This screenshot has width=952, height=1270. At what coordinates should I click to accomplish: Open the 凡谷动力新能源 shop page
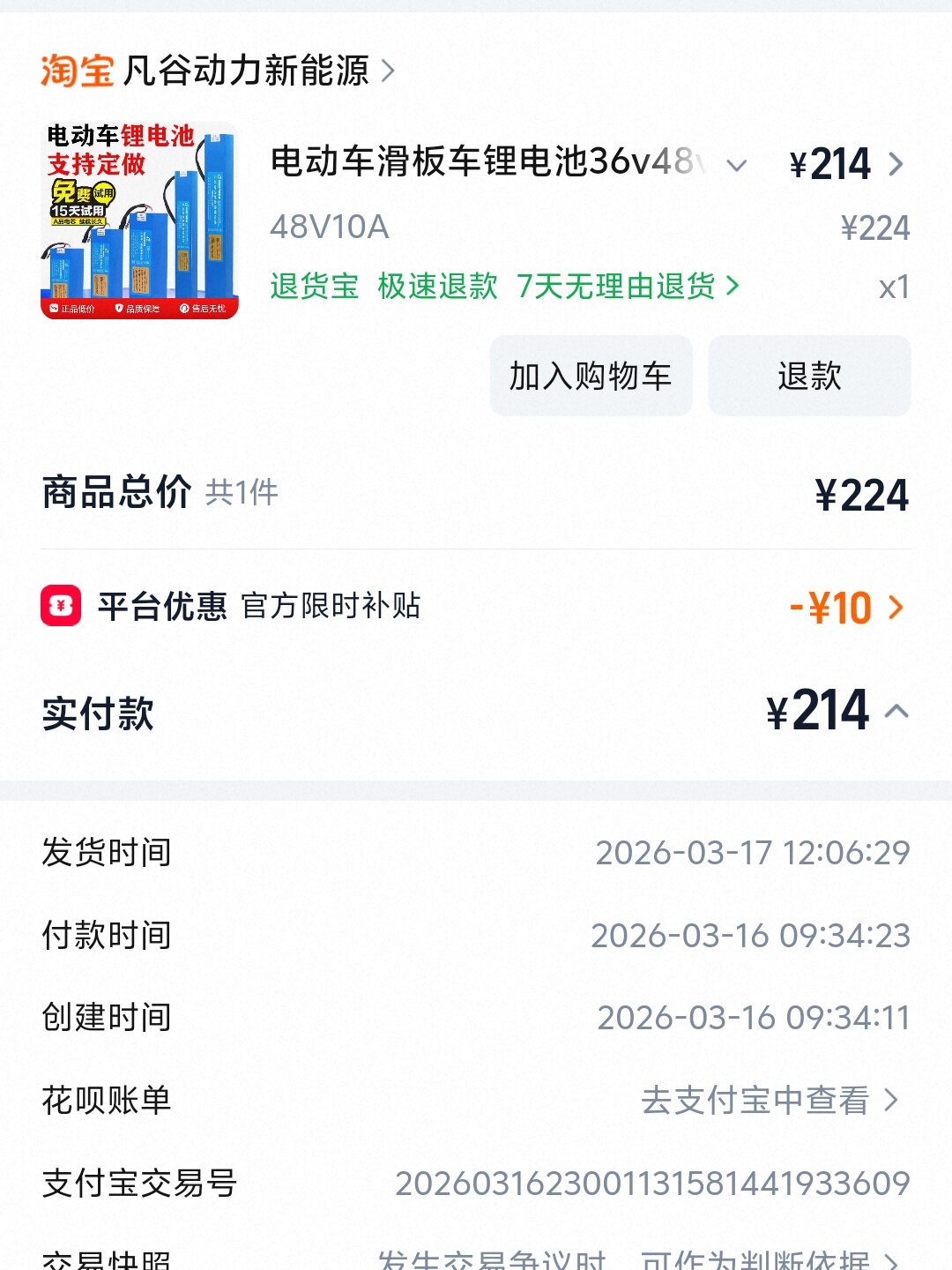point(247,71)
